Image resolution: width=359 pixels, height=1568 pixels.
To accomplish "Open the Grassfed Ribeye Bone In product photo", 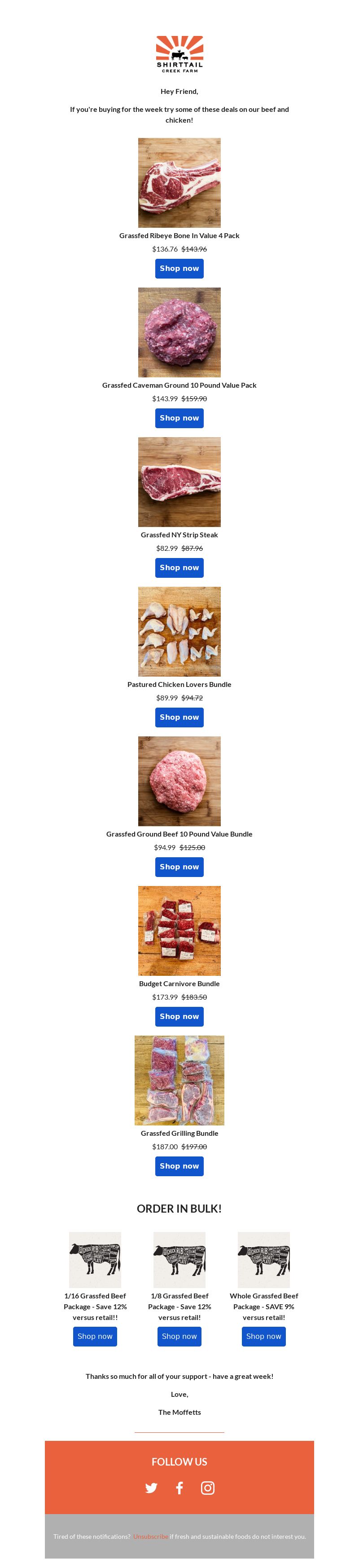I will (x=179, y=182).
